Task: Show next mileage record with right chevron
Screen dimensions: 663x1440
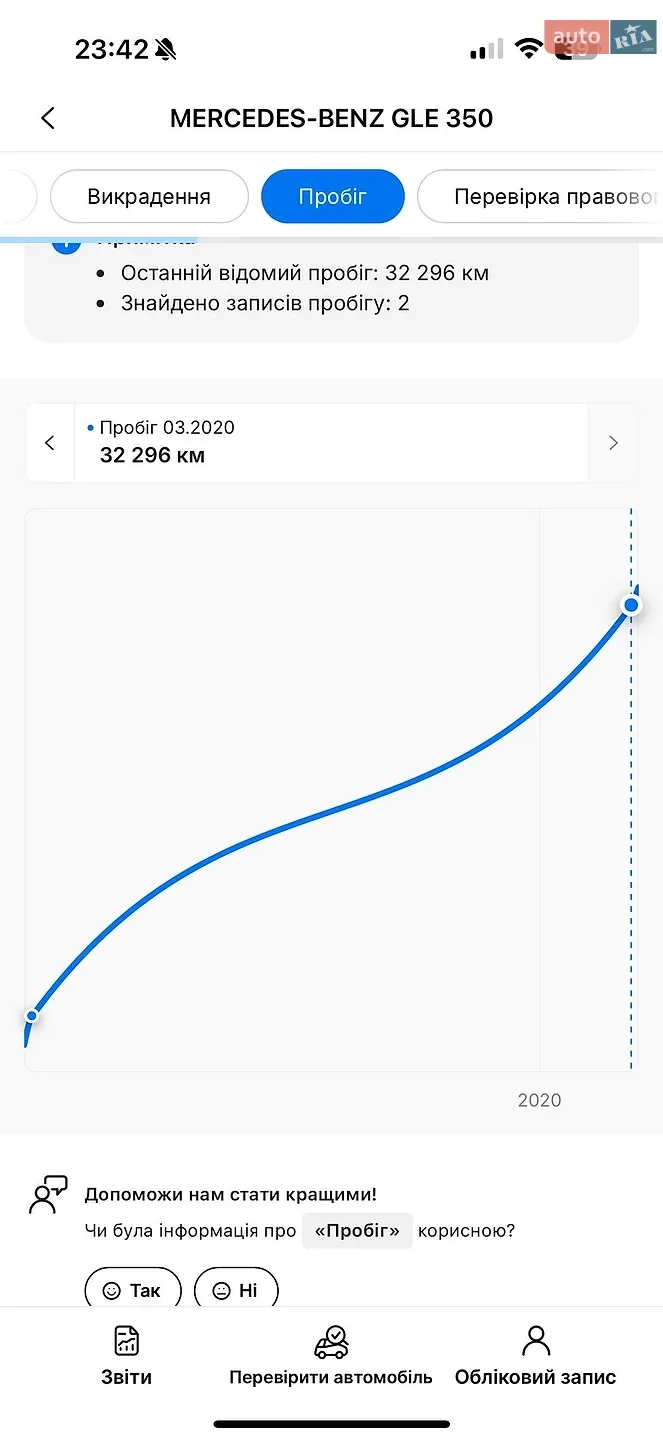Action: 613,443
